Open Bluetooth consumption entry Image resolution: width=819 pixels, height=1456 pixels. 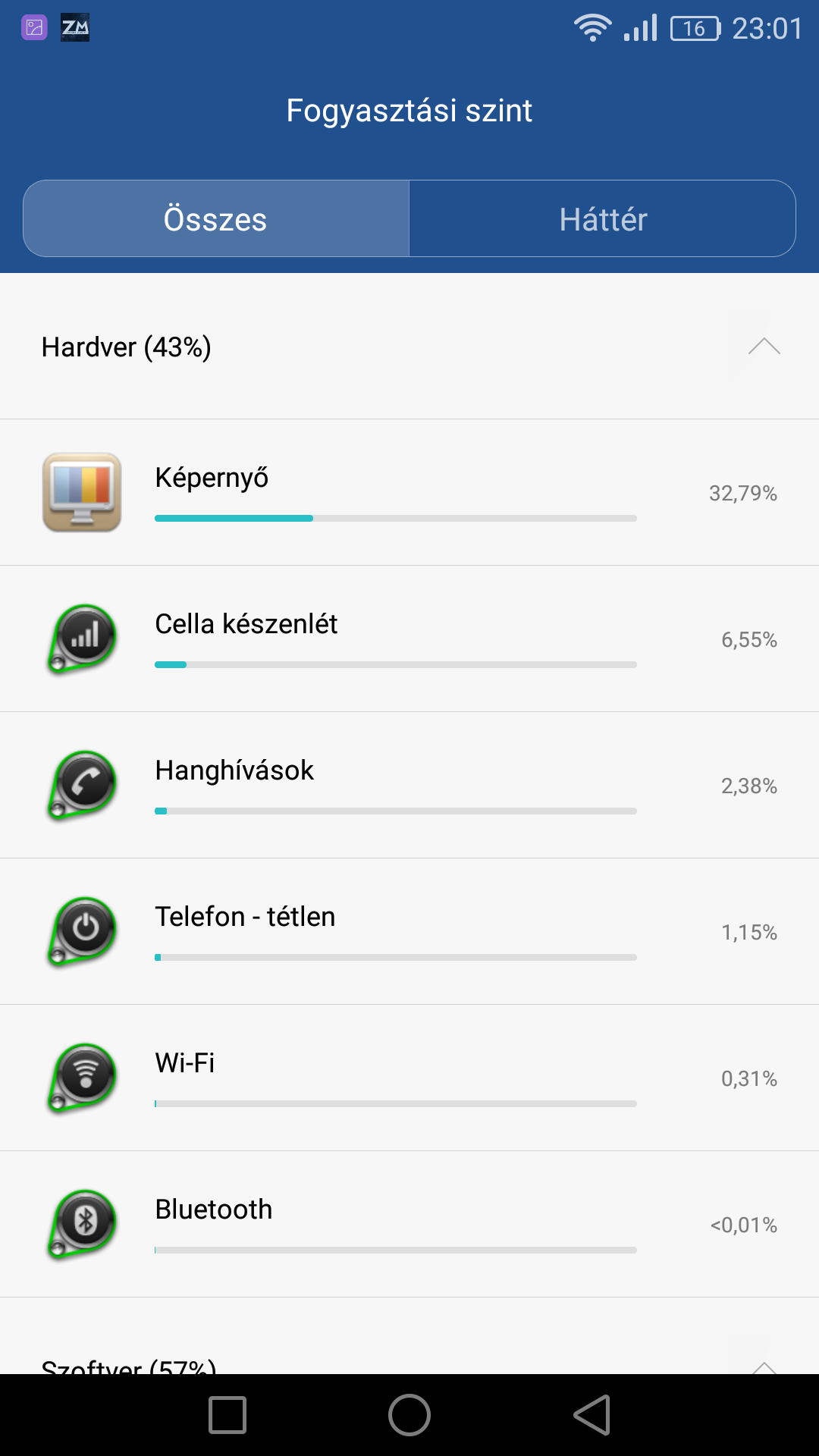409,1225
